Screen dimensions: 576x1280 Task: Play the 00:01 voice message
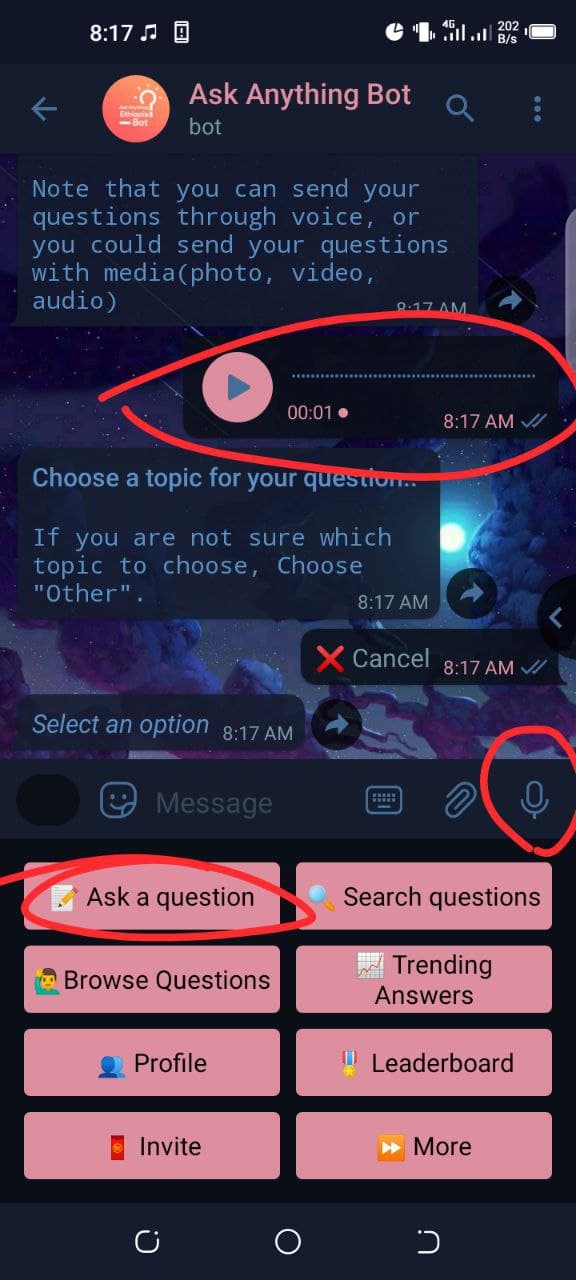[x=237, y=387]
